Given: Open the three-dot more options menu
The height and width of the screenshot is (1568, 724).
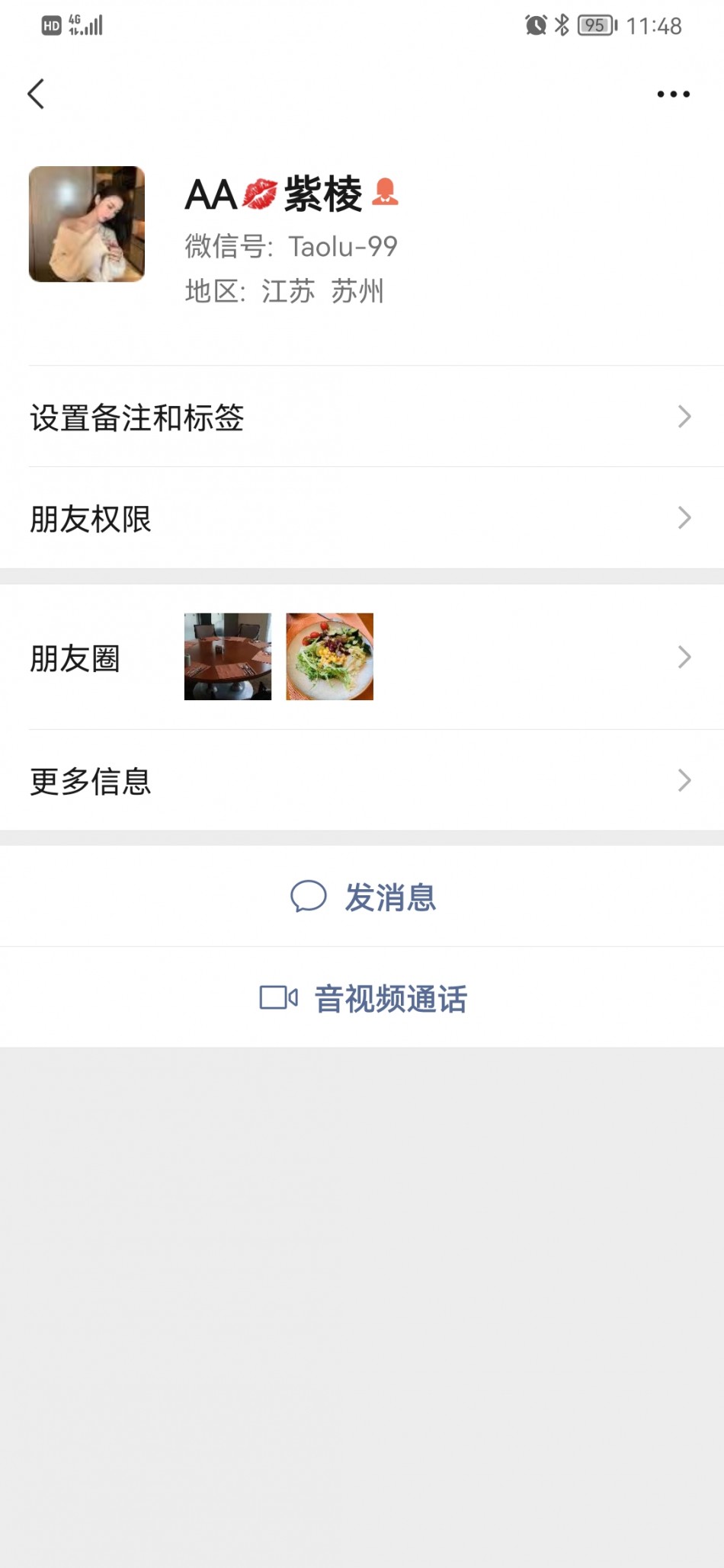Looking at the screenshot, I should click(x=673, y=94).
